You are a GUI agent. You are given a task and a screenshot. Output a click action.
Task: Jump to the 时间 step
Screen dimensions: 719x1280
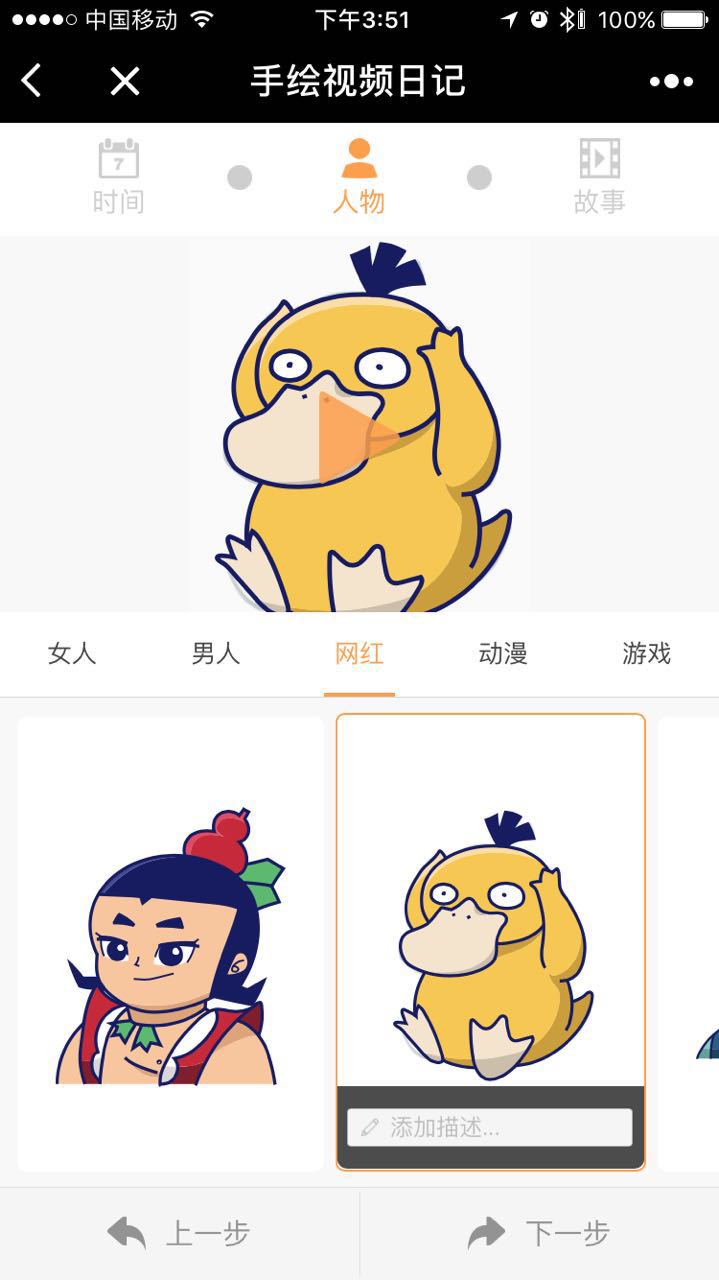[118, 178]
